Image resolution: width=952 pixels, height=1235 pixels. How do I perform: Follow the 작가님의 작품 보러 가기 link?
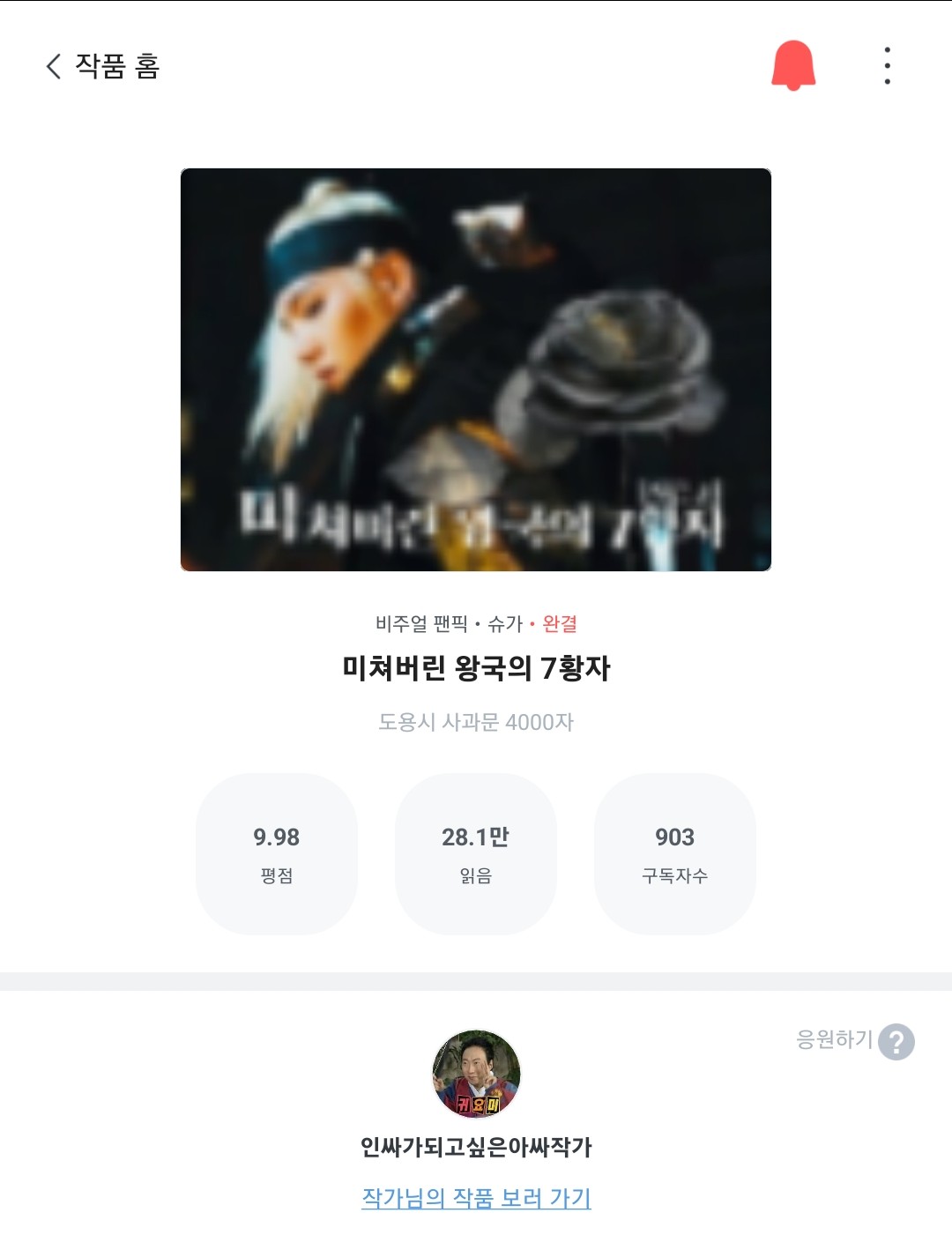pyautogui.click(x=476, y=1198)
